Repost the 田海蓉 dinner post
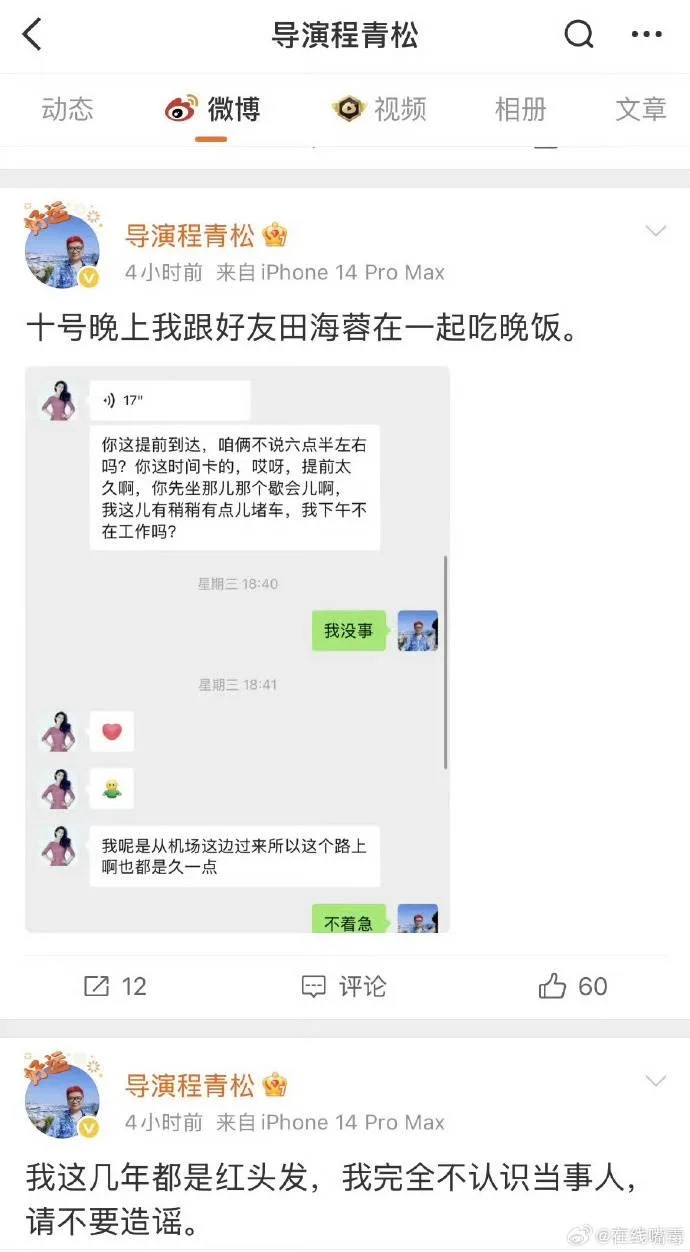690x1252 pixels. (115, 987)
